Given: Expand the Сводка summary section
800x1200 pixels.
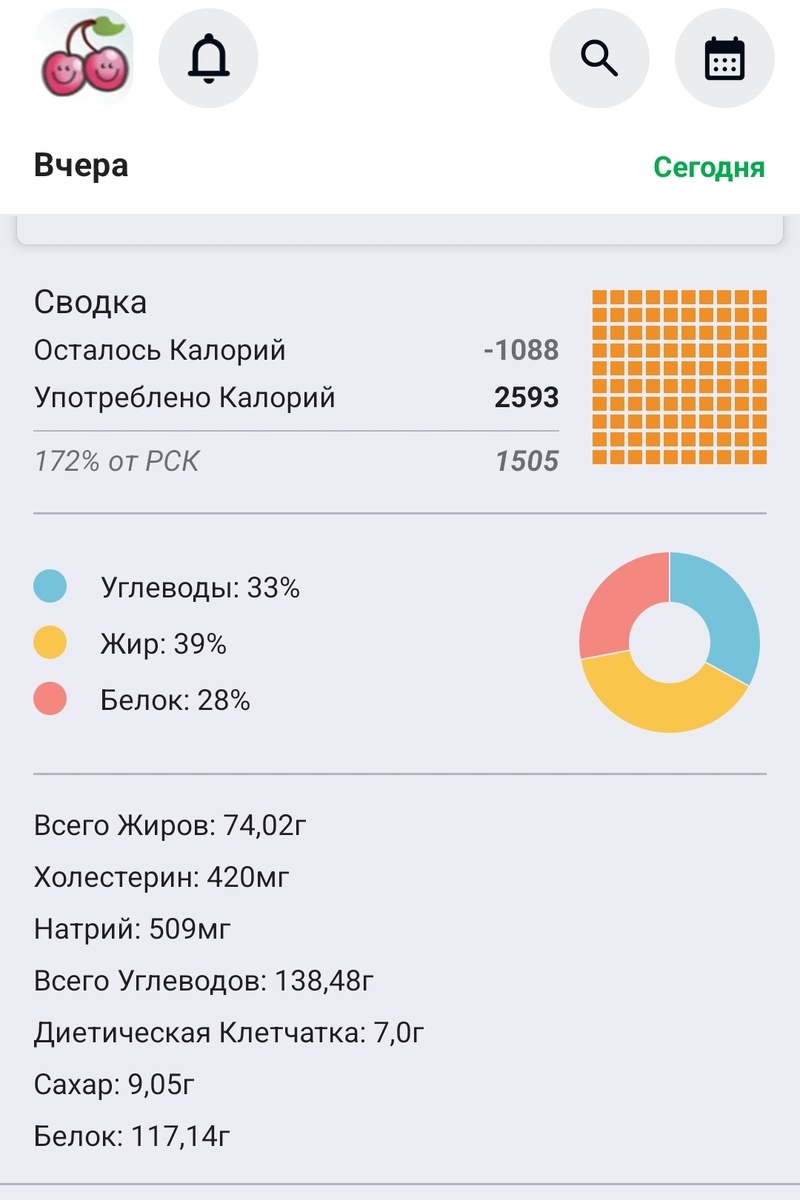Looking at the screenshot, I should pyautogui.click(x=92, y=301).
